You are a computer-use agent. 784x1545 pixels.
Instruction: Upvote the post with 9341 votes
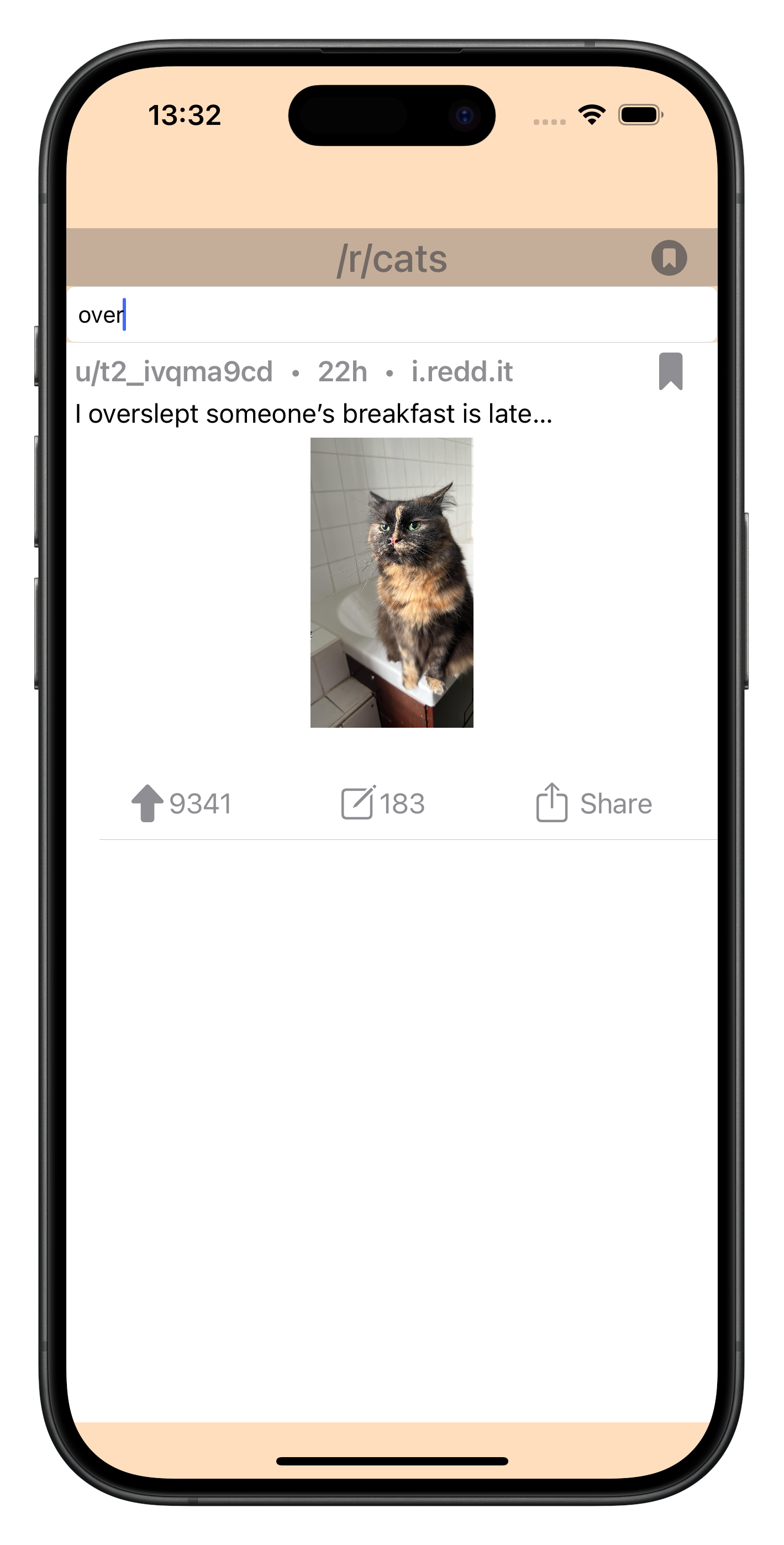click(182, 803)
